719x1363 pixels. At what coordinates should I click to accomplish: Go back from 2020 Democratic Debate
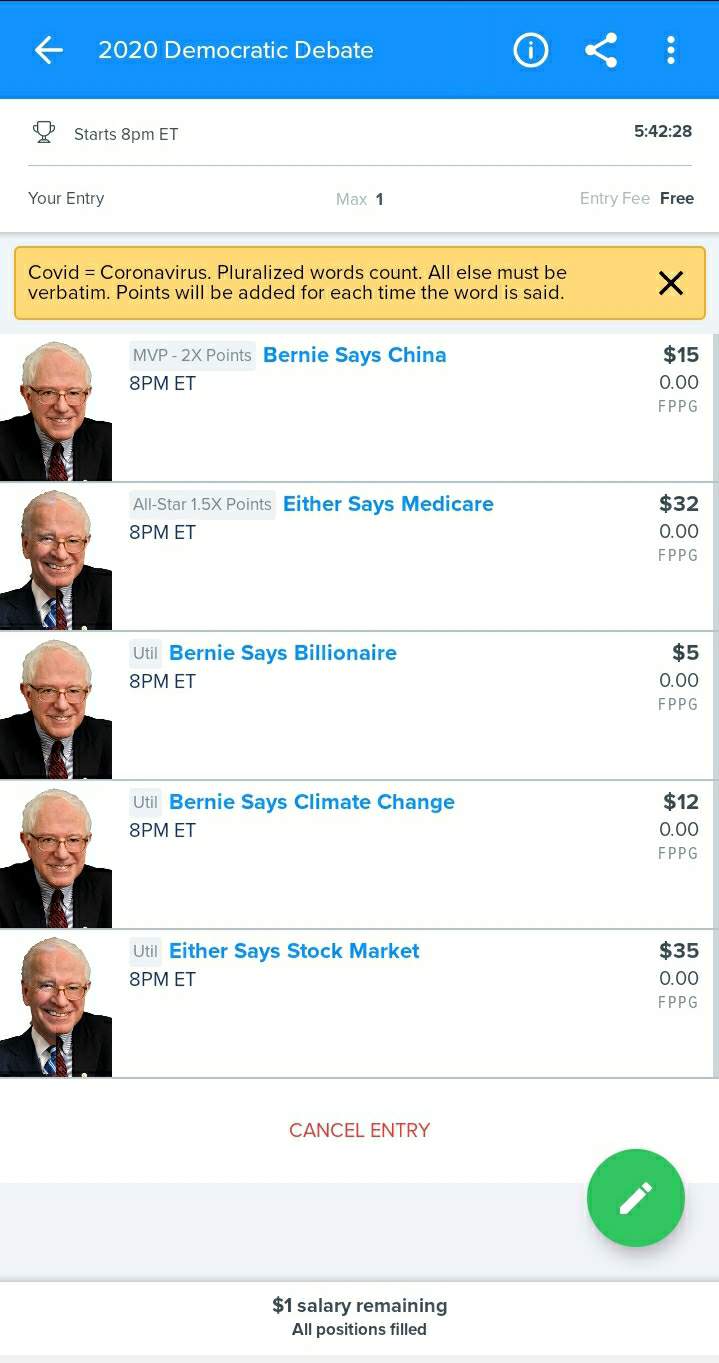tap(48, 50)
